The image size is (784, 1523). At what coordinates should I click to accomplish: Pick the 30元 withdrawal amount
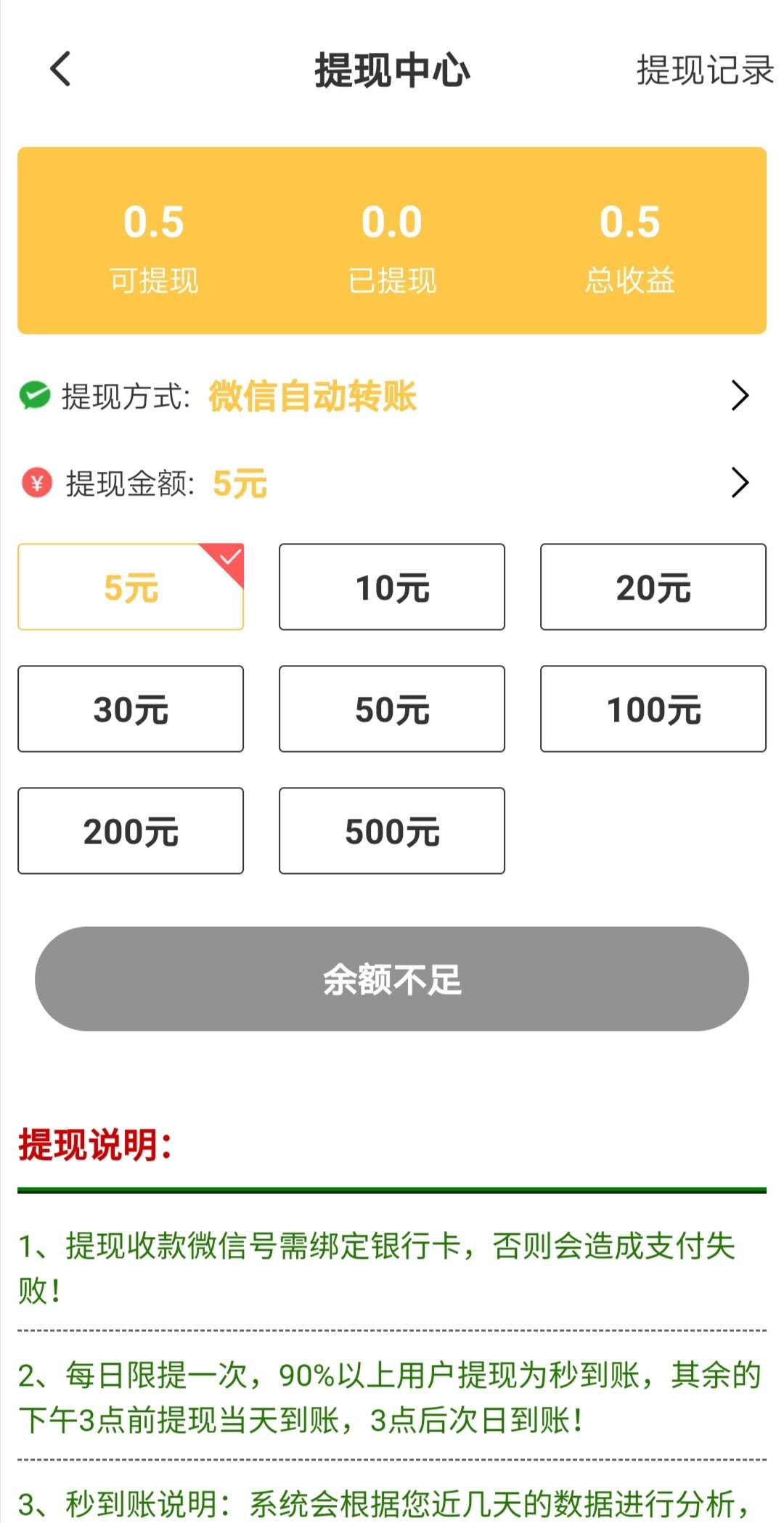[131, 709]
